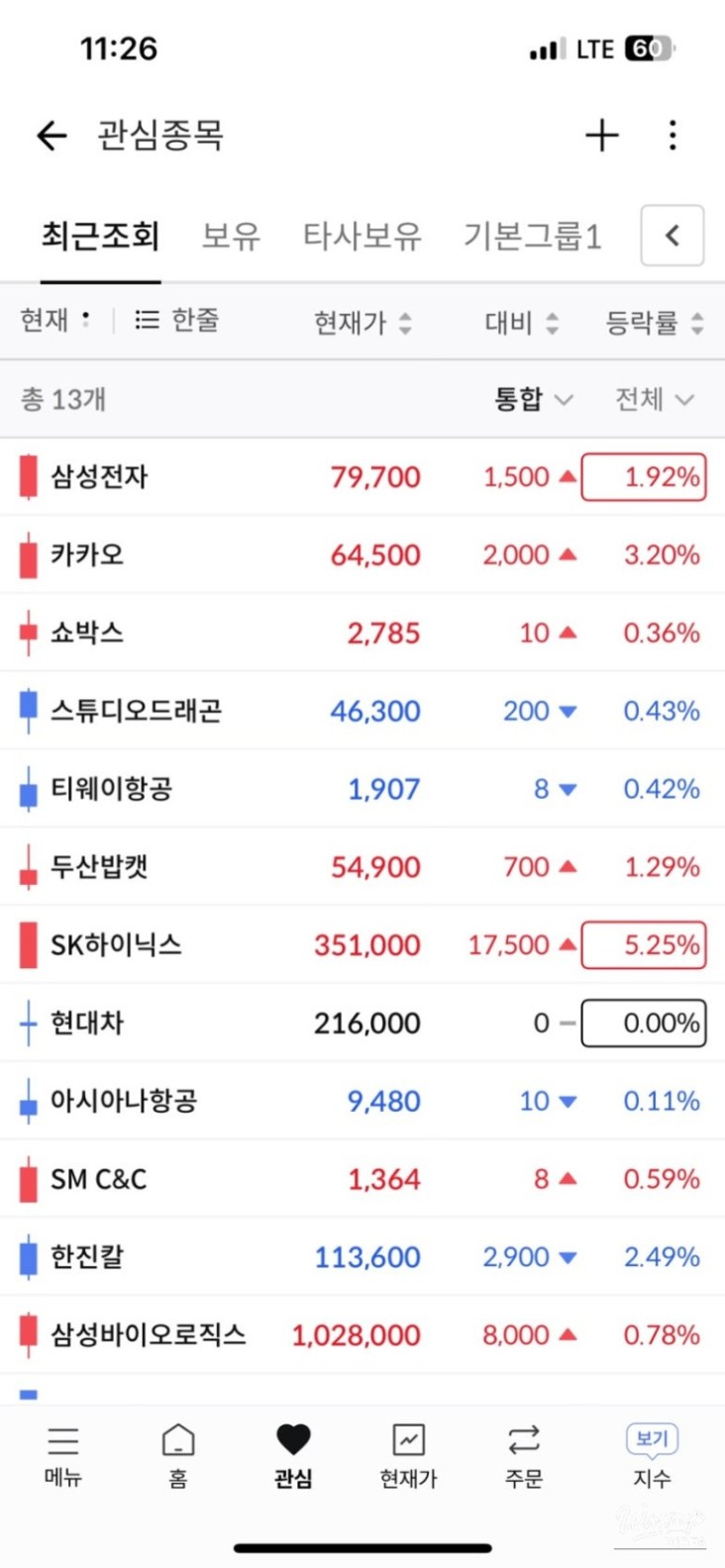Go back from 관심종목 screen

pyautogui.click(x=52, y=136)
